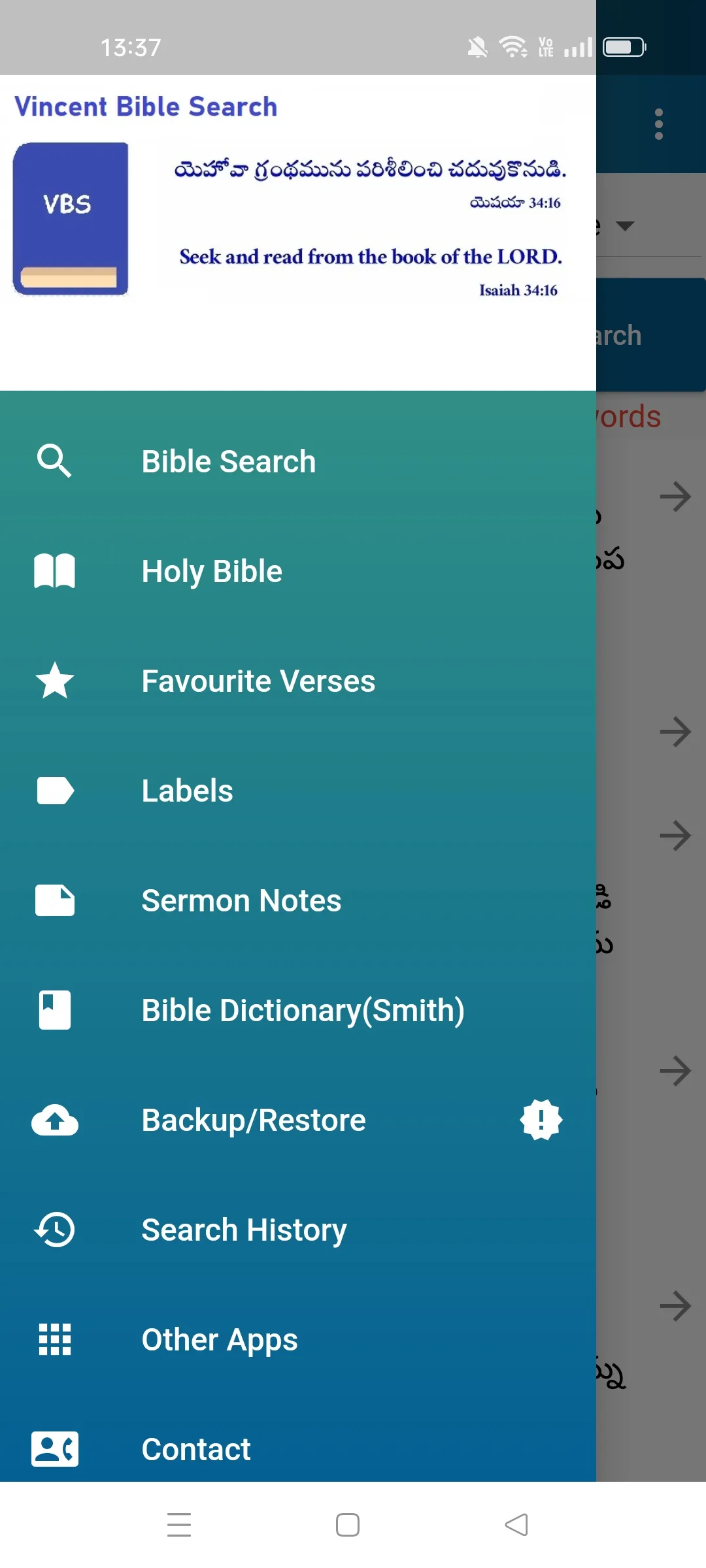Open Bible Dictionary(Smith)
This screenshot has height=1568, width=706.
coord(303,1010)
